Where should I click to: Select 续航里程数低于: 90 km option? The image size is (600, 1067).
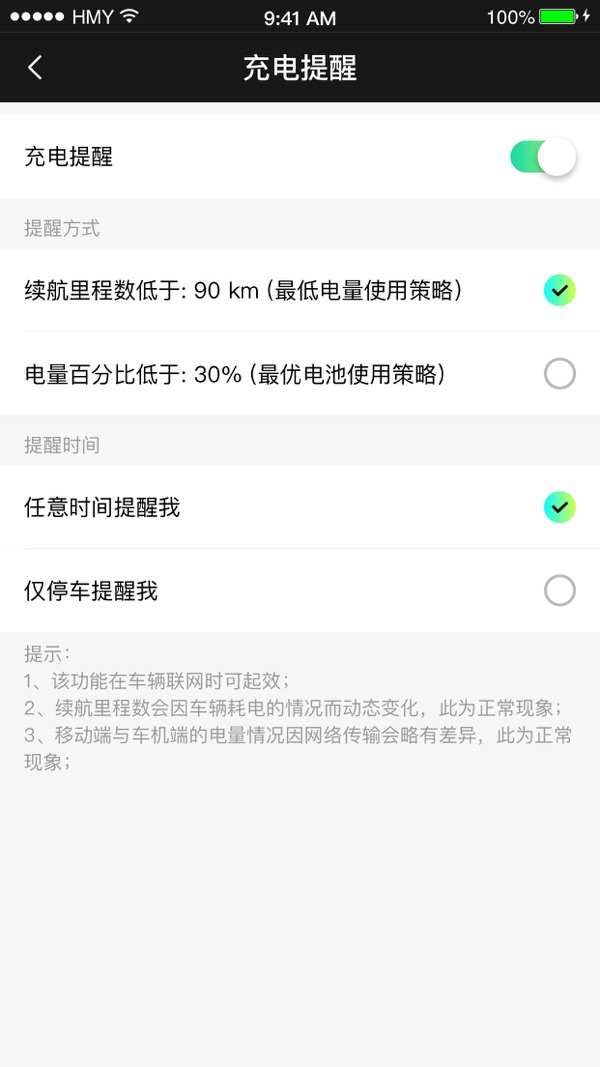tap(559, 291)
